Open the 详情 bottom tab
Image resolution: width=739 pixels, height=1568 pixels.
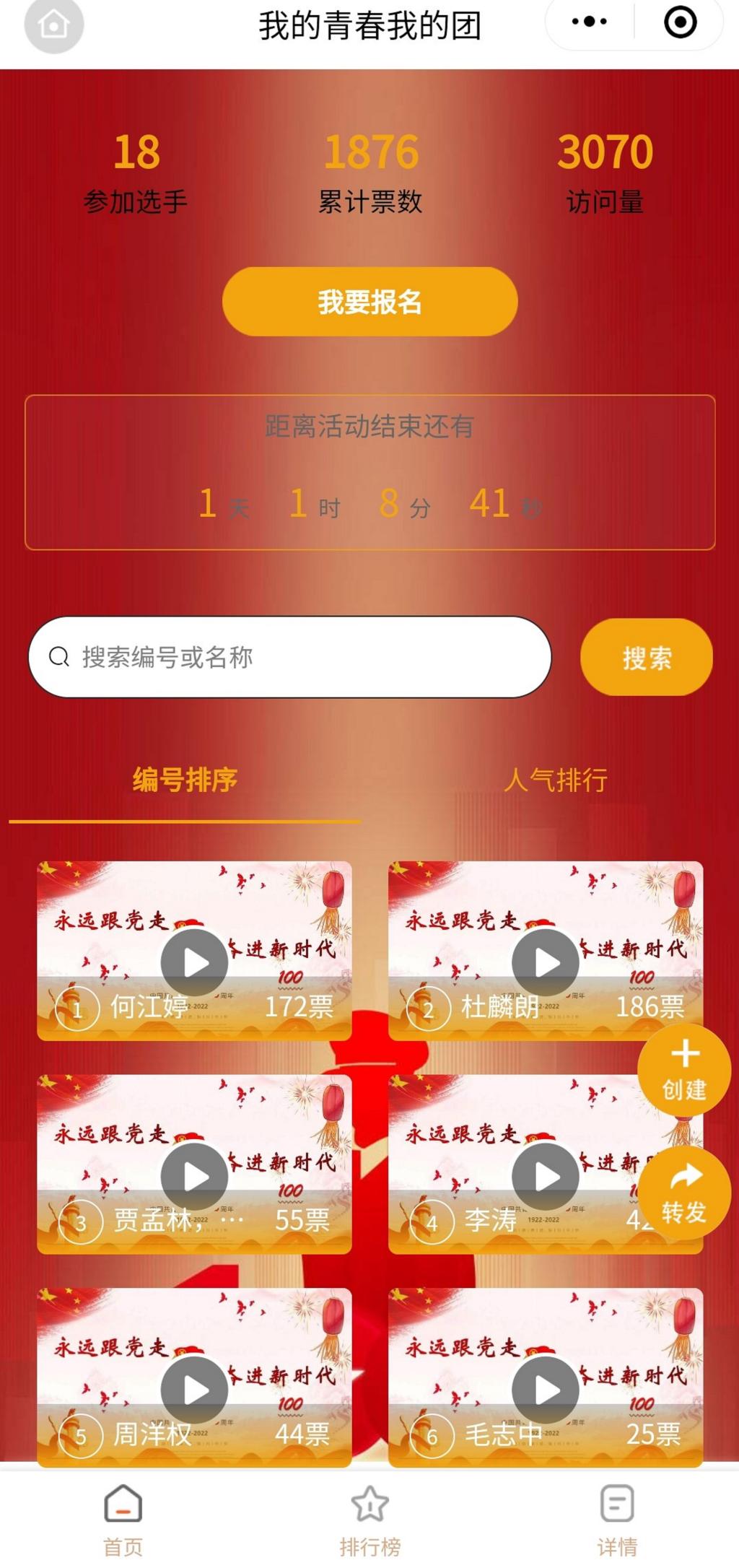pos(616,1517)
